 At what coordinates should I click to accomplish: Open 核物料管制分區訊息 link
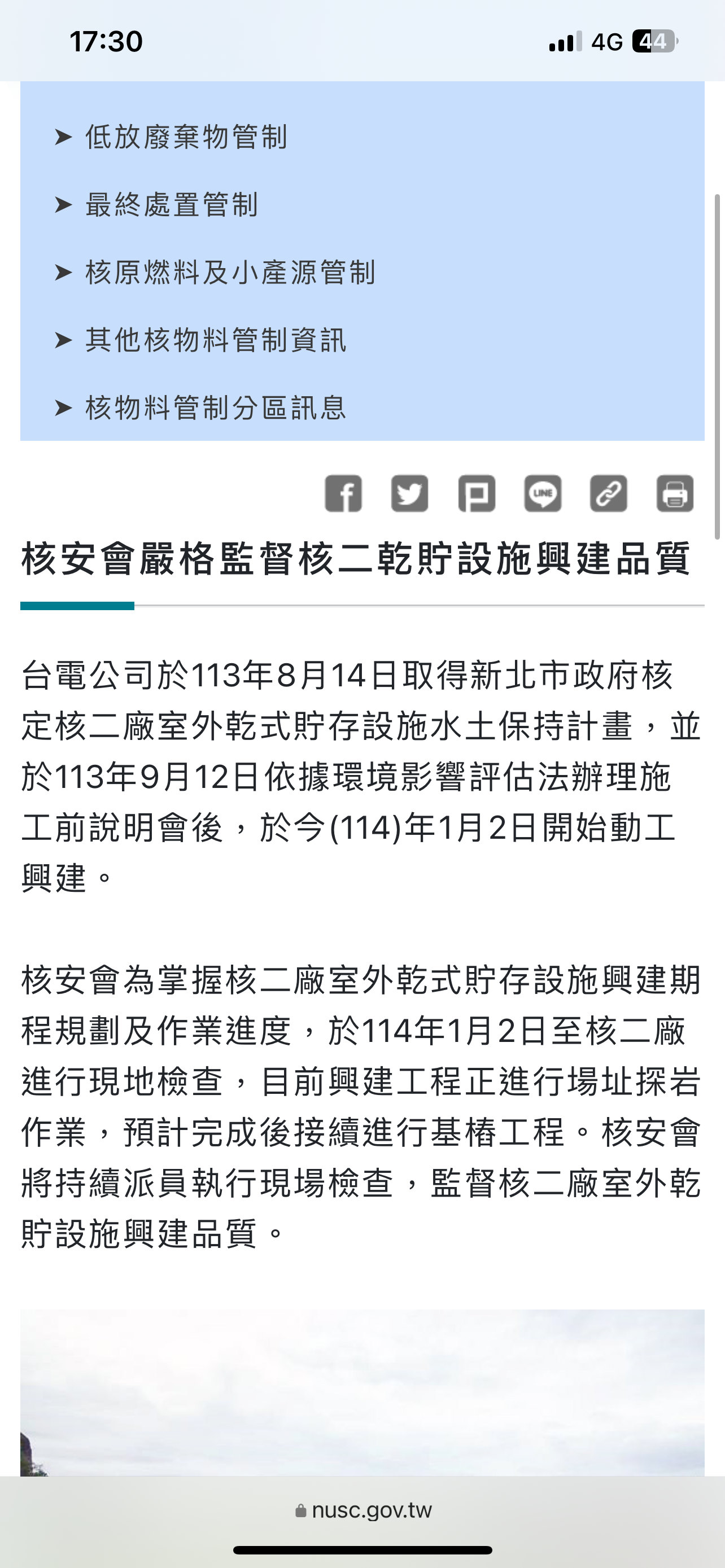216,407
